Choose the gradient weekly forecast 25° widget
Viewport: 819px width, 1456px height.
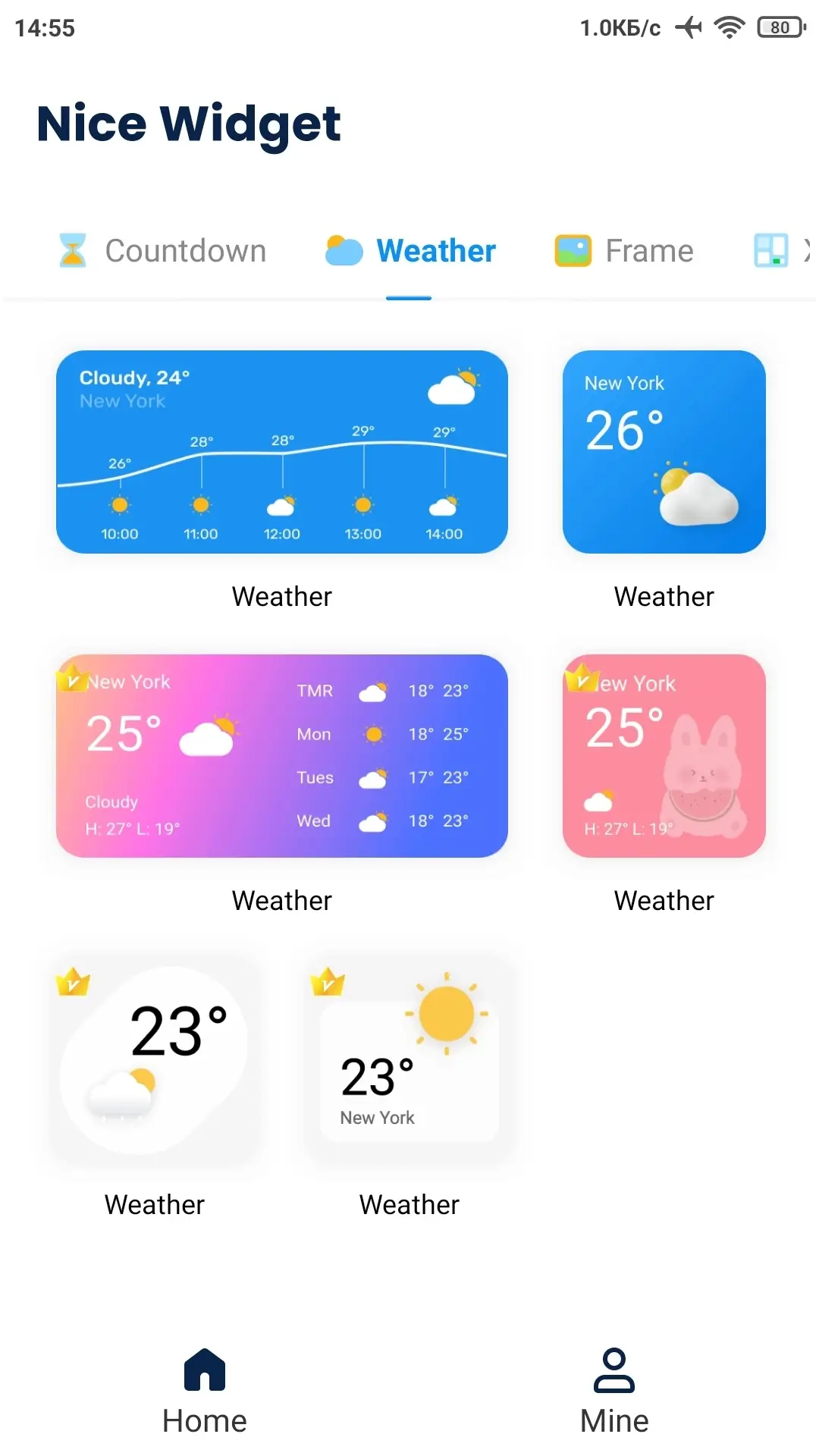click(281, 756)
